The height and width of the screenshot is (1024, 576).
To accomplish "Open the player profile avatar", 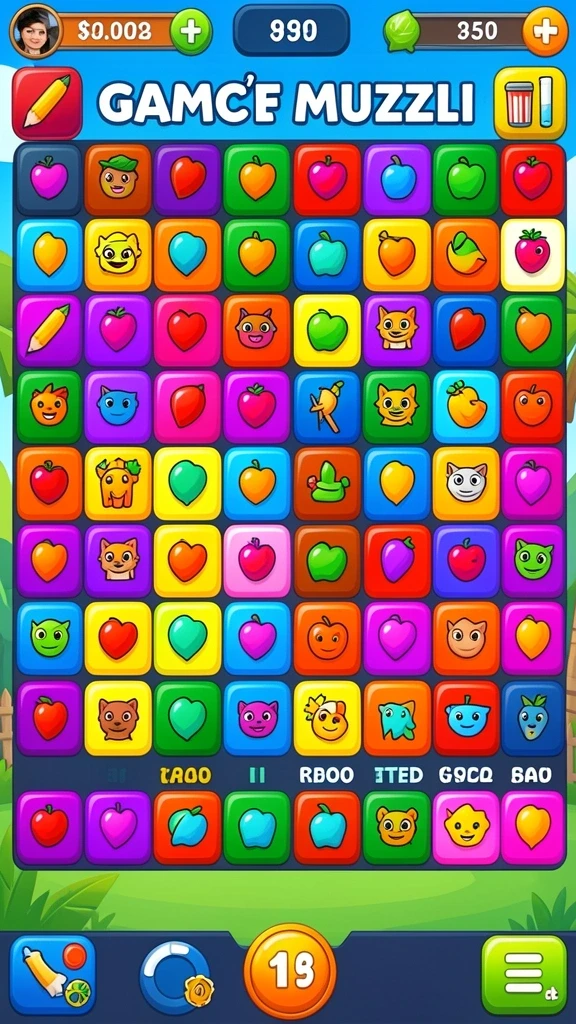I will click(35, 31).
